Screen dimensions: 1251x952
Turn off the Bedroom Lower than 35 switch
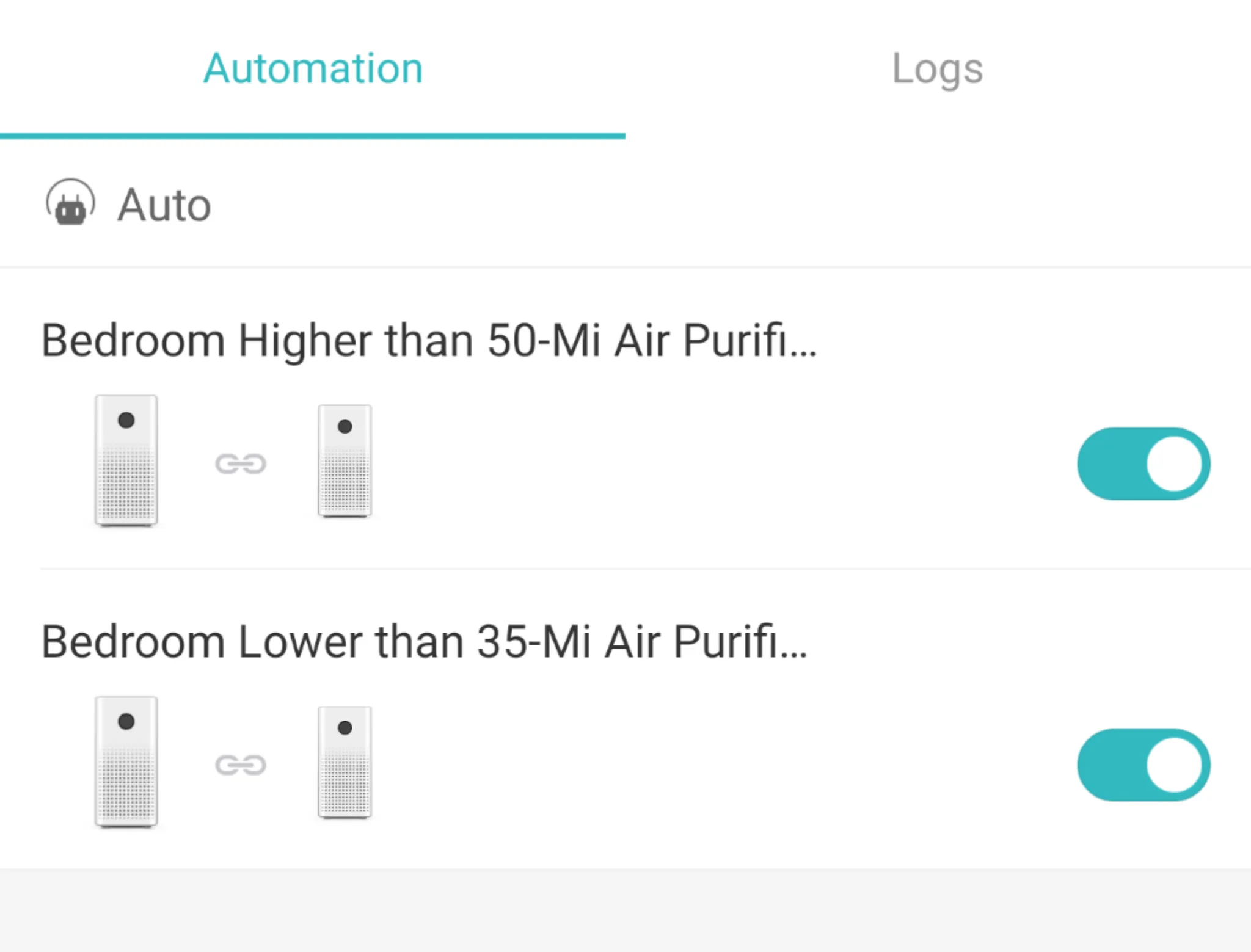[x=1143, y=765]
